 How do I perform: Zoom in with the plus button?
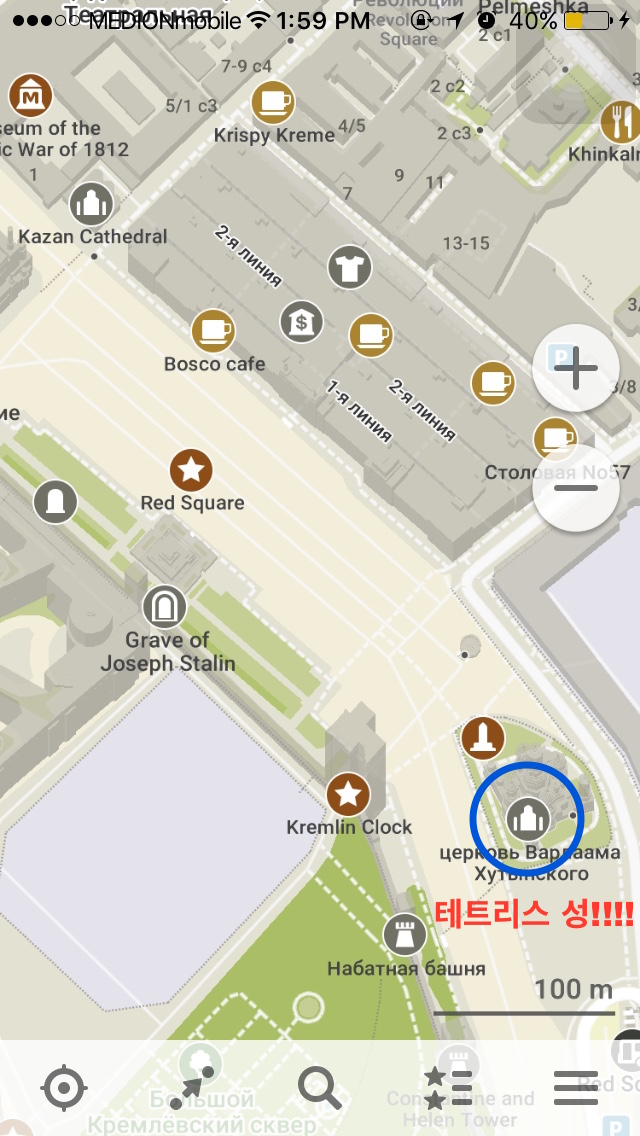pos(575,368)
